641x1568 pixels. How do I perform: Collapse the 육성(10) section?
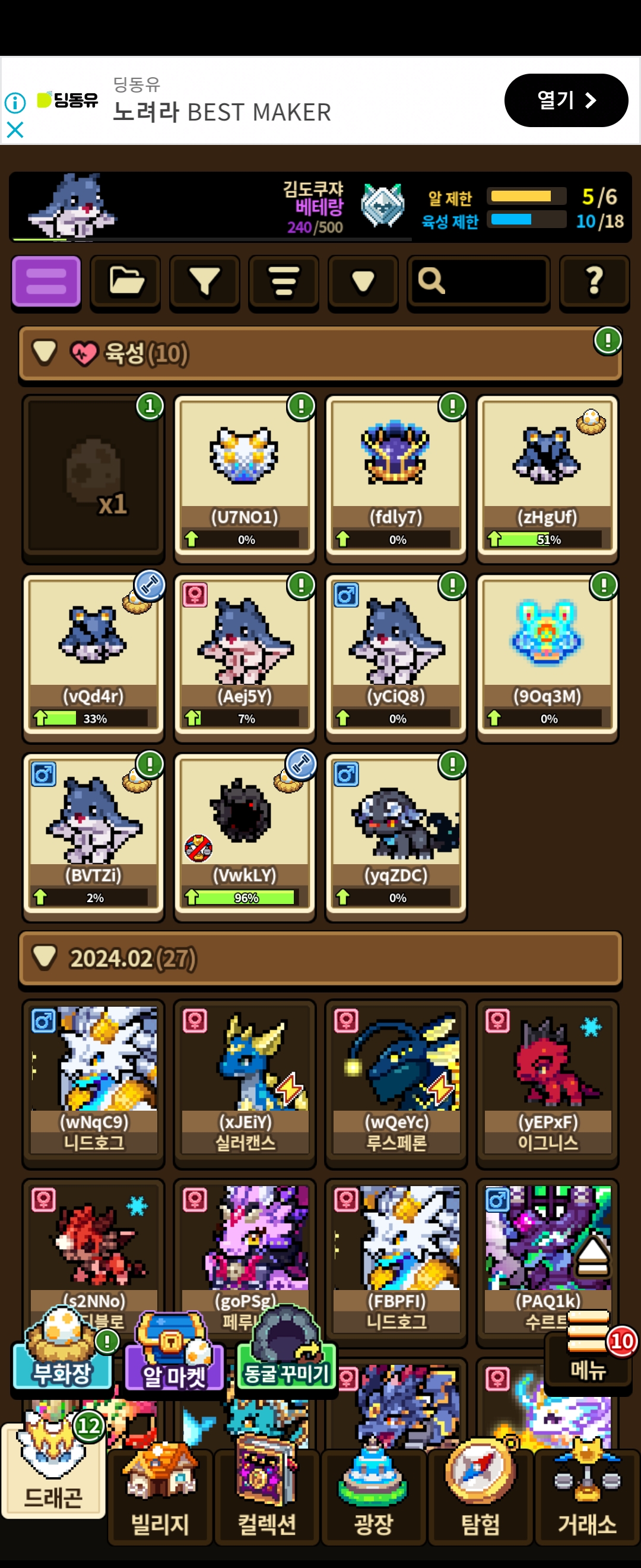pos(45,352)
